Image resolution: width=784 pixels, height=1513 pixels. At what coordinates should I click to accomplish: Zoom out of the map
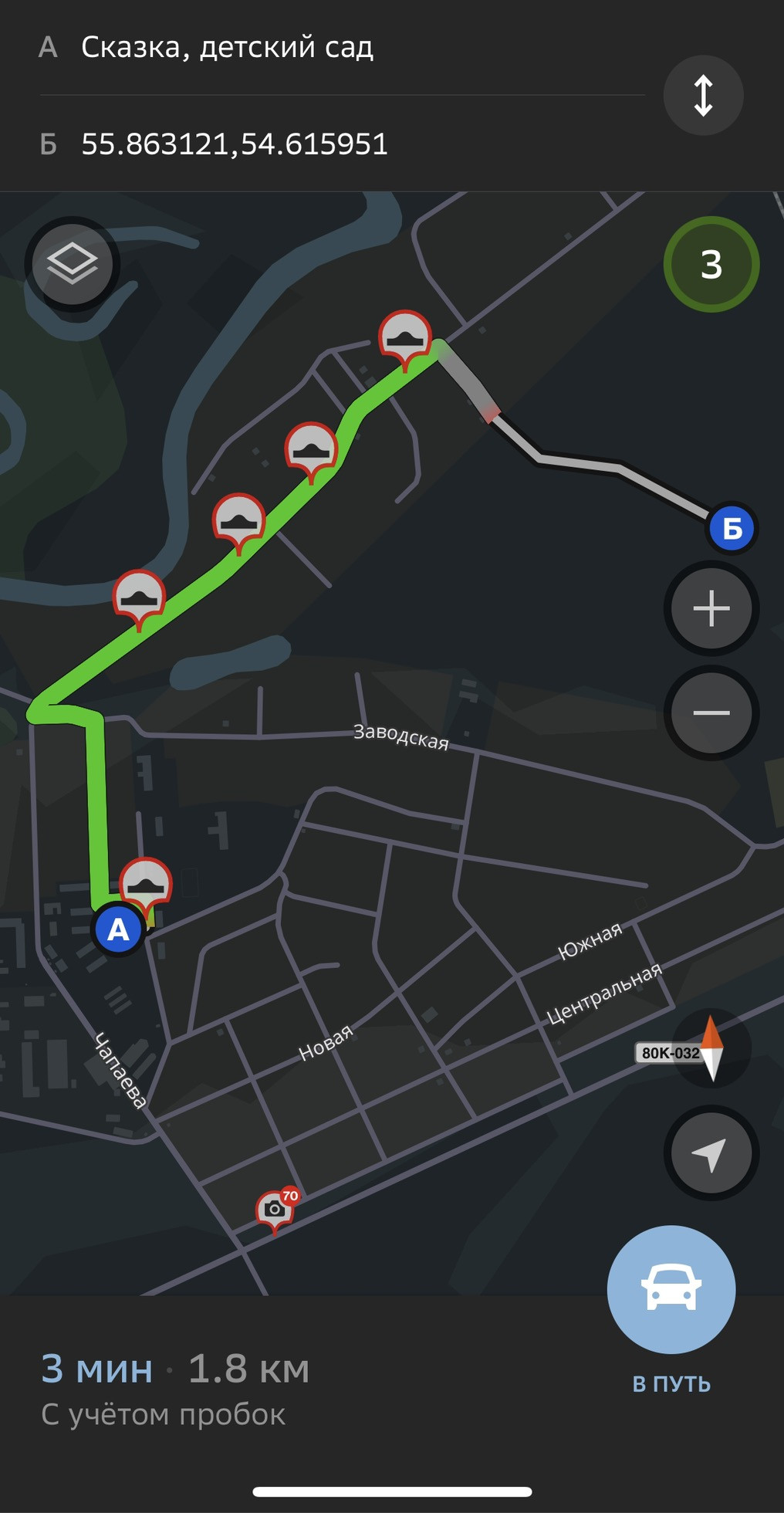click(711, 712)
